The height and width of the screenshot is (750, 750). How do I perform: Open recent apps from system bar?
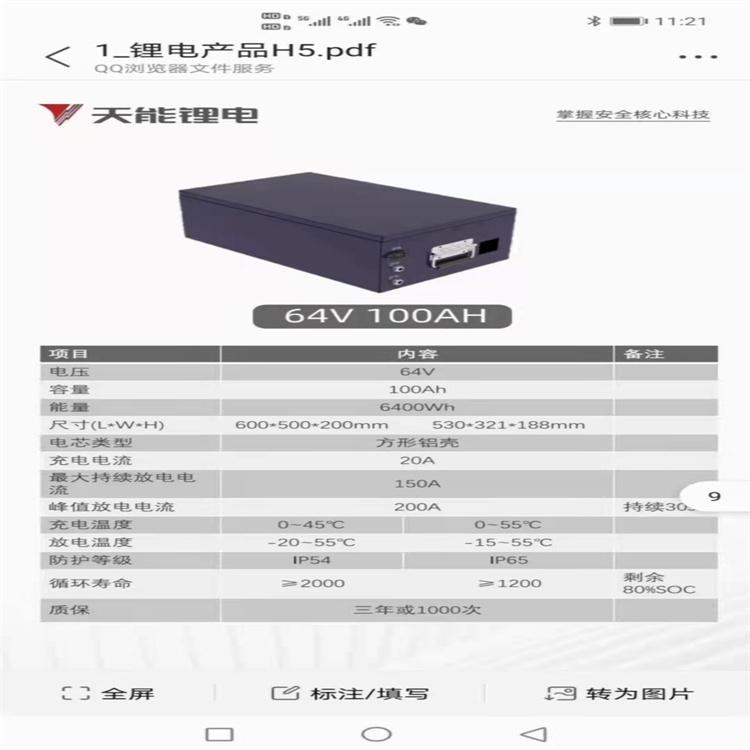coord(219,734)
